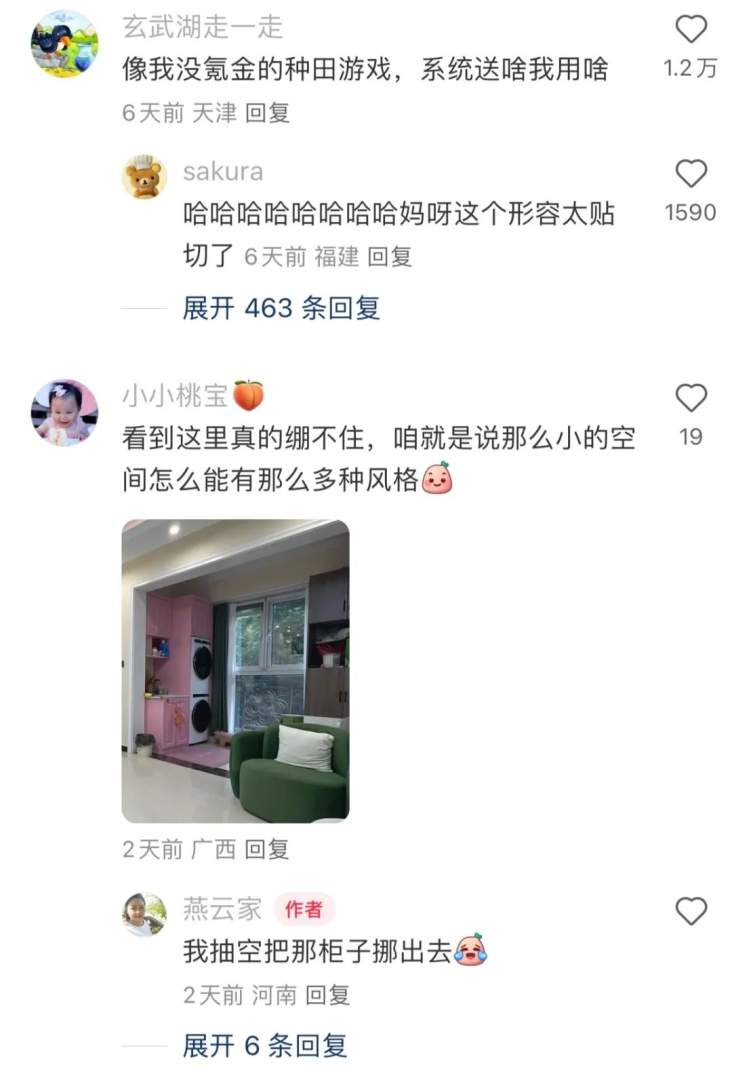Screen dimensions: 732x1080
Task: Like sakura's reply
Action: click(691, 174)
